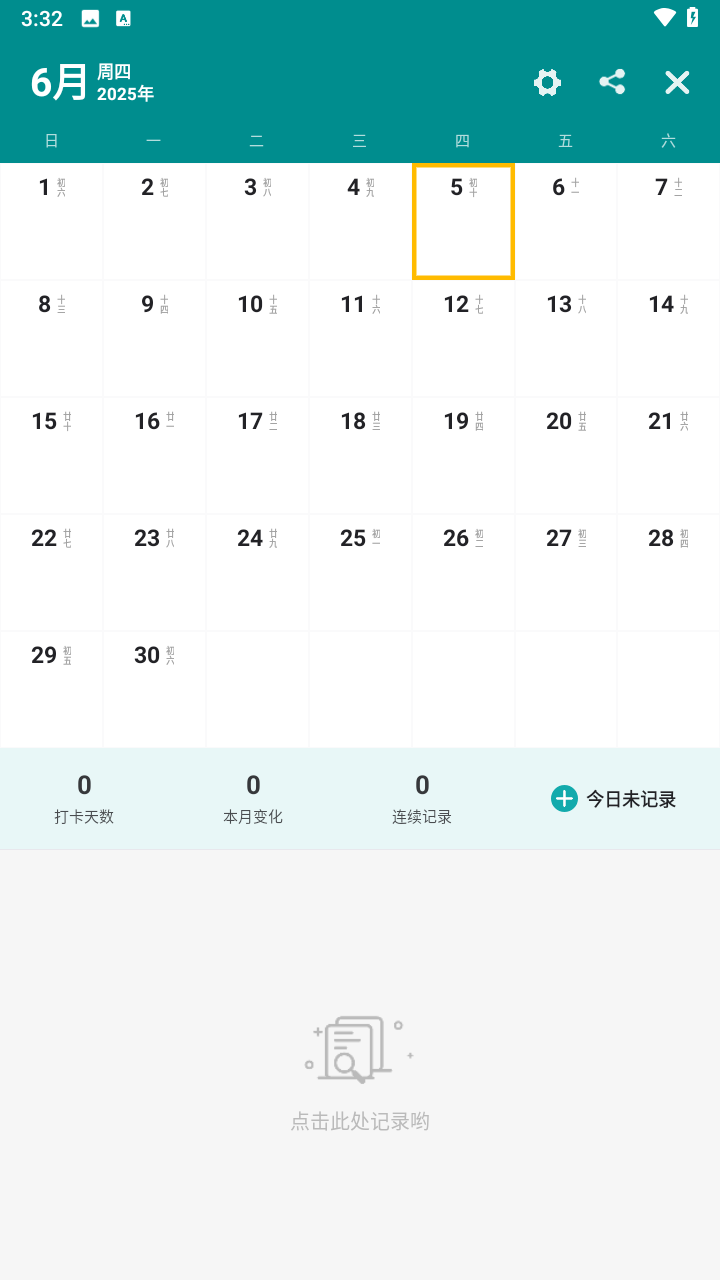Select June 5 on the calendar
Image resolution: width=720 pixels, height=1280 pixels.
click(x=463, y=221)
